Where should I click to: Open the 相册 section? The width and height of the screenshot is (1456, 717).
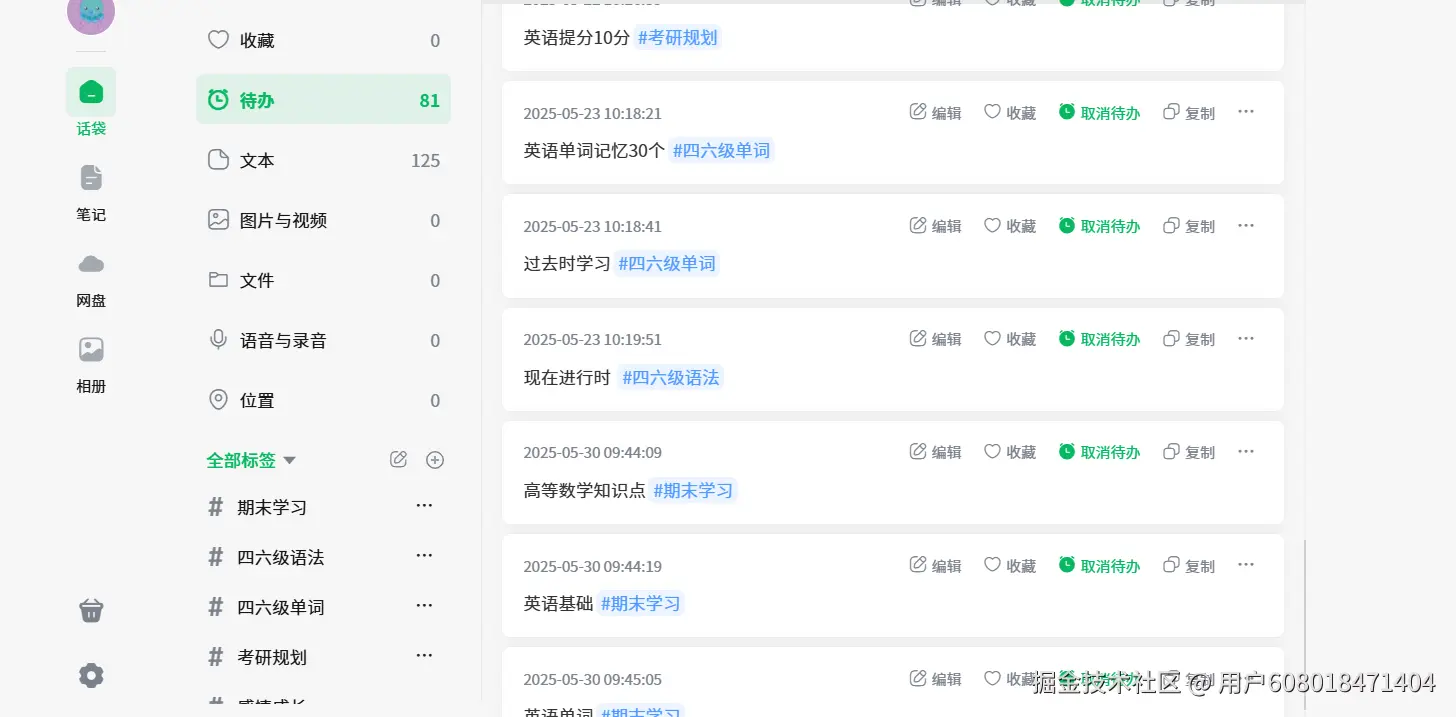tap(91, 363)
